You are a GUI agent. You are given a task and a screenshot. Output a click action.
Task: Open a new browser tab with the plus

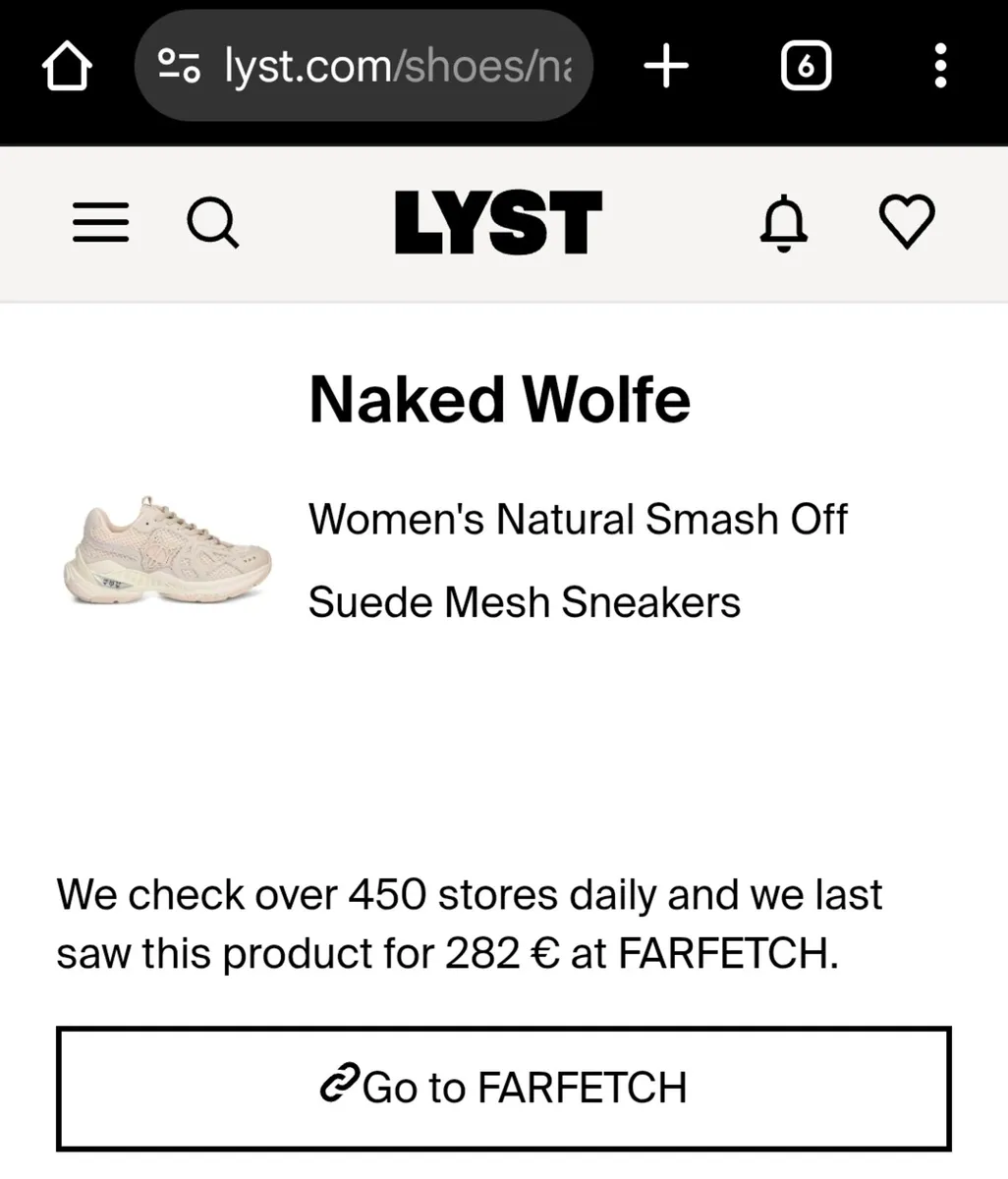pos(666,65)
